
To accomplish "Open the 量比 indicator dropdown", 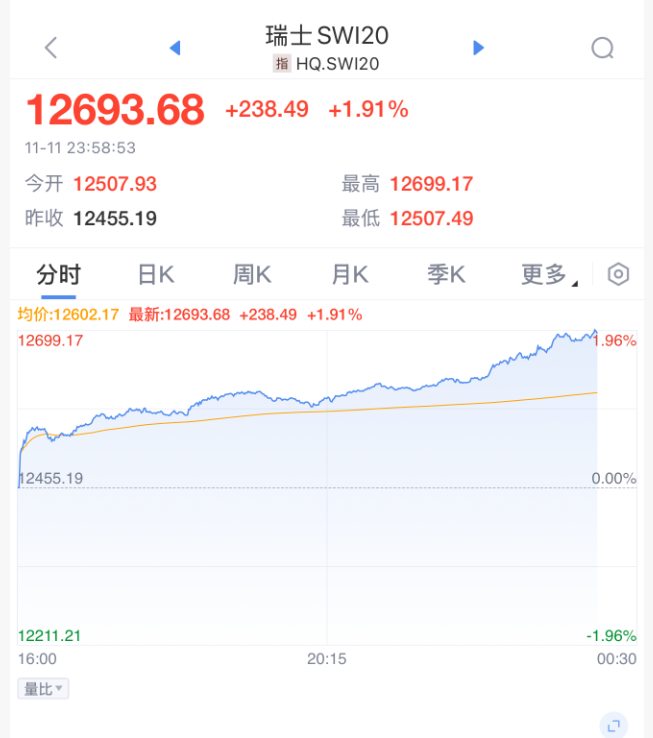I will click(x=43, y=689).
